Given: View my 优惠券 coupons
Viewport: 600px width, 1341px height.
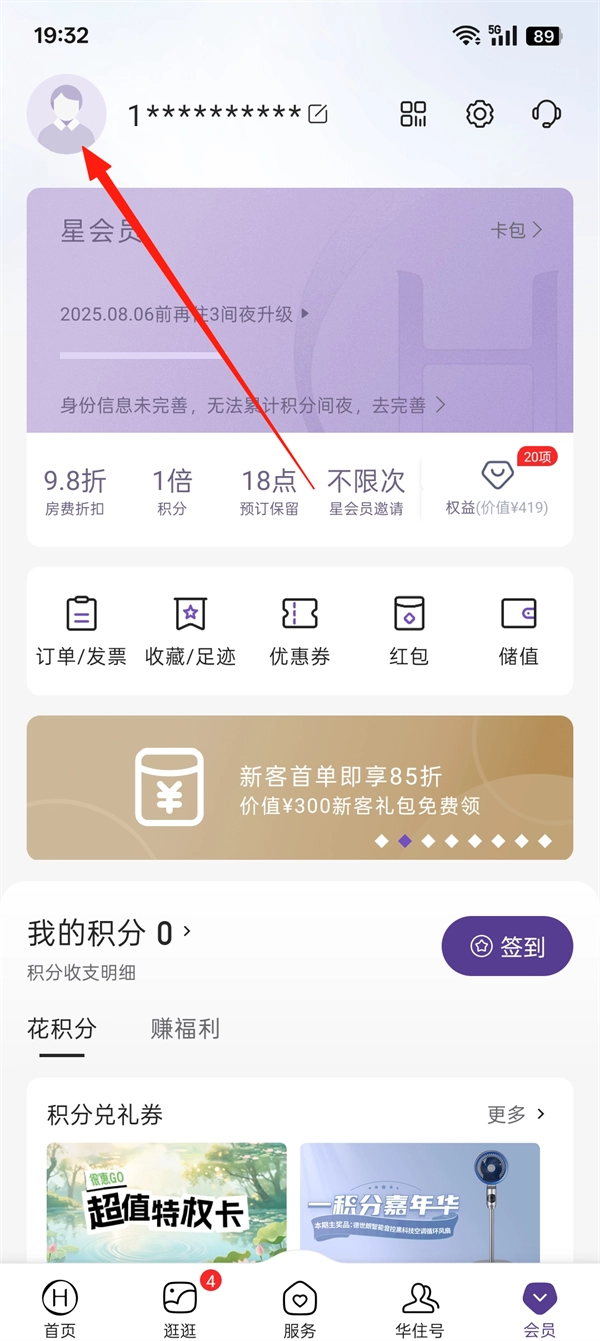Looking at the screenshot, I should [299, 630].
